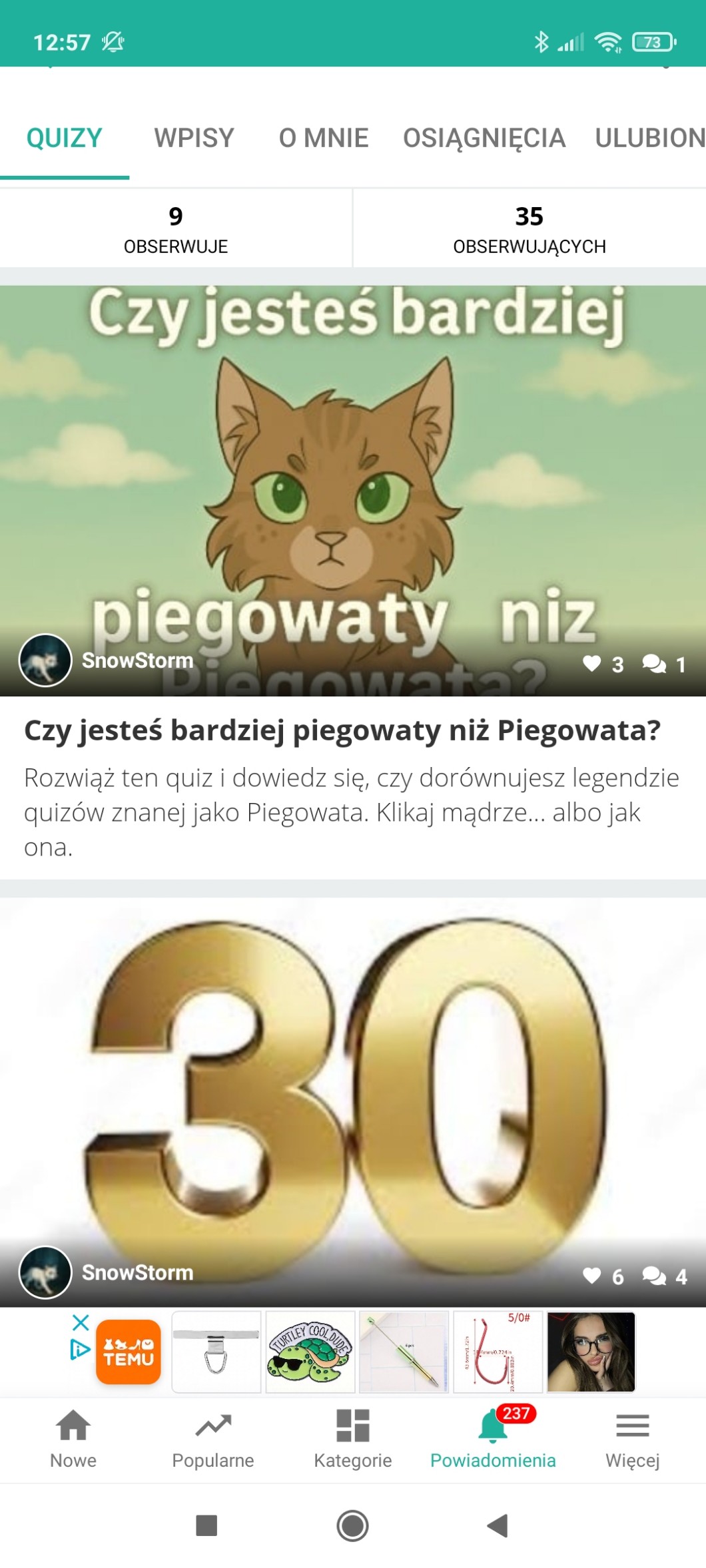Image resolution: width=706 pixels, height=1568 pixels.
Task: Open Powiadomienia notifications
Action: pyautogui.click(x=493, y=1439)
